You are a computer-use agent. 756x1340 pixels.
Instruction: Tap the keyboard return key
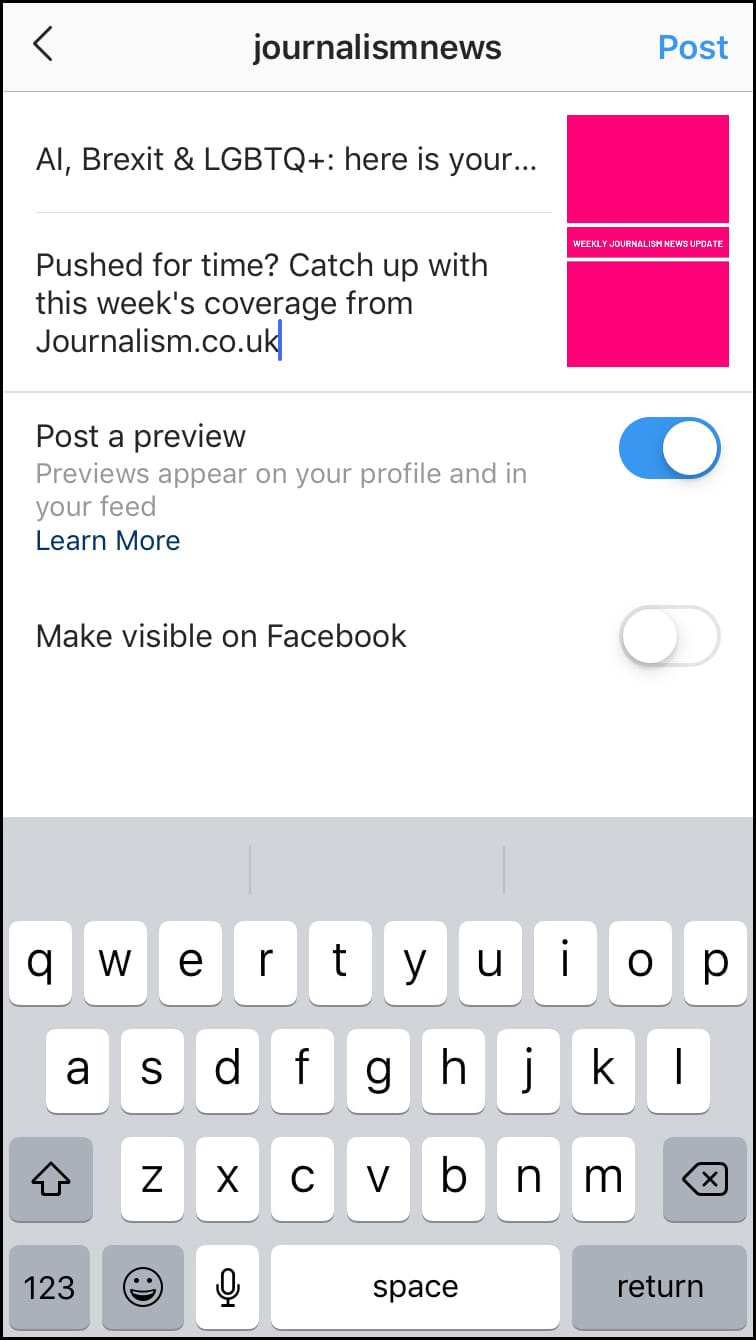click(x=659, y=1286)
